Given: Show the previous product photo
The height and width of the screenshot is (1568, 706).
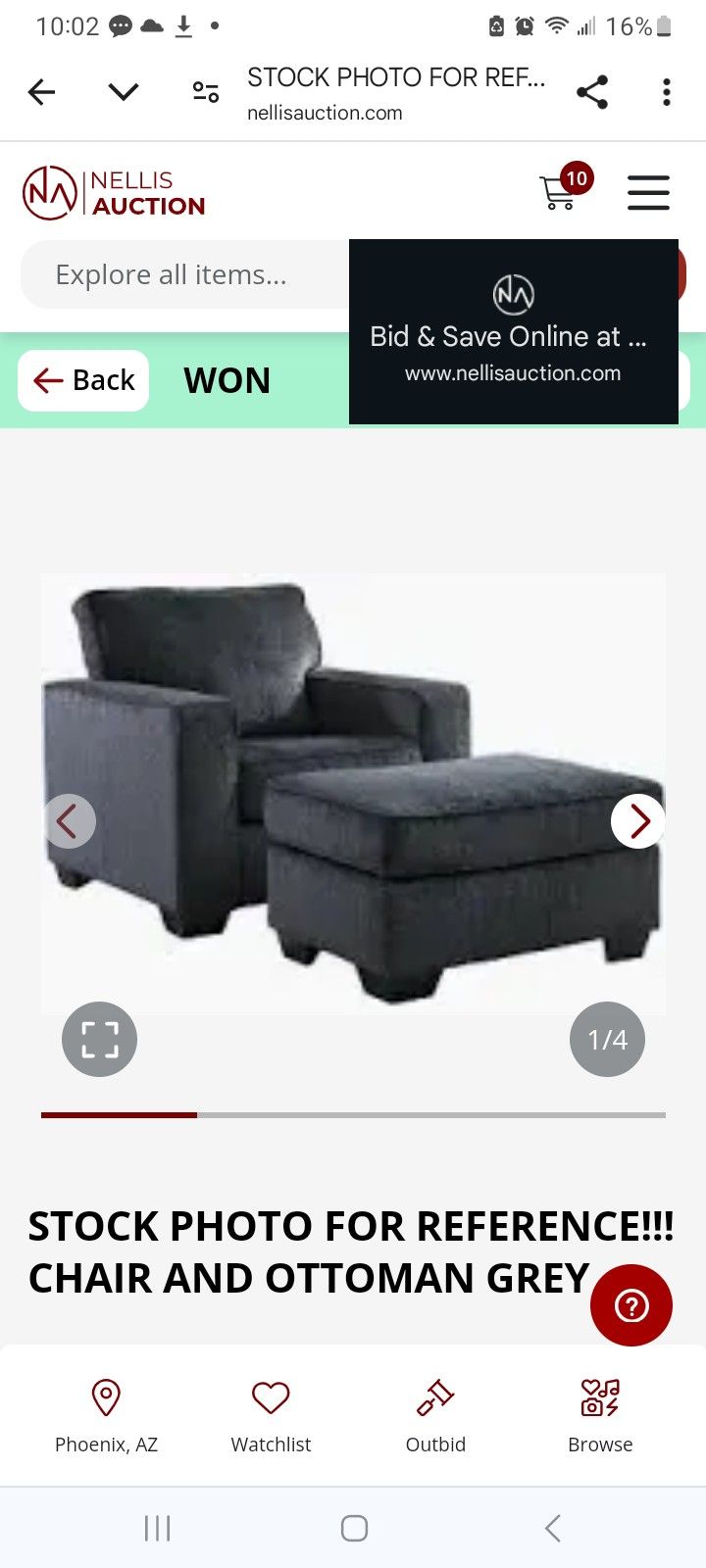Looking at the screenshot, I should [x=69, y=821].
